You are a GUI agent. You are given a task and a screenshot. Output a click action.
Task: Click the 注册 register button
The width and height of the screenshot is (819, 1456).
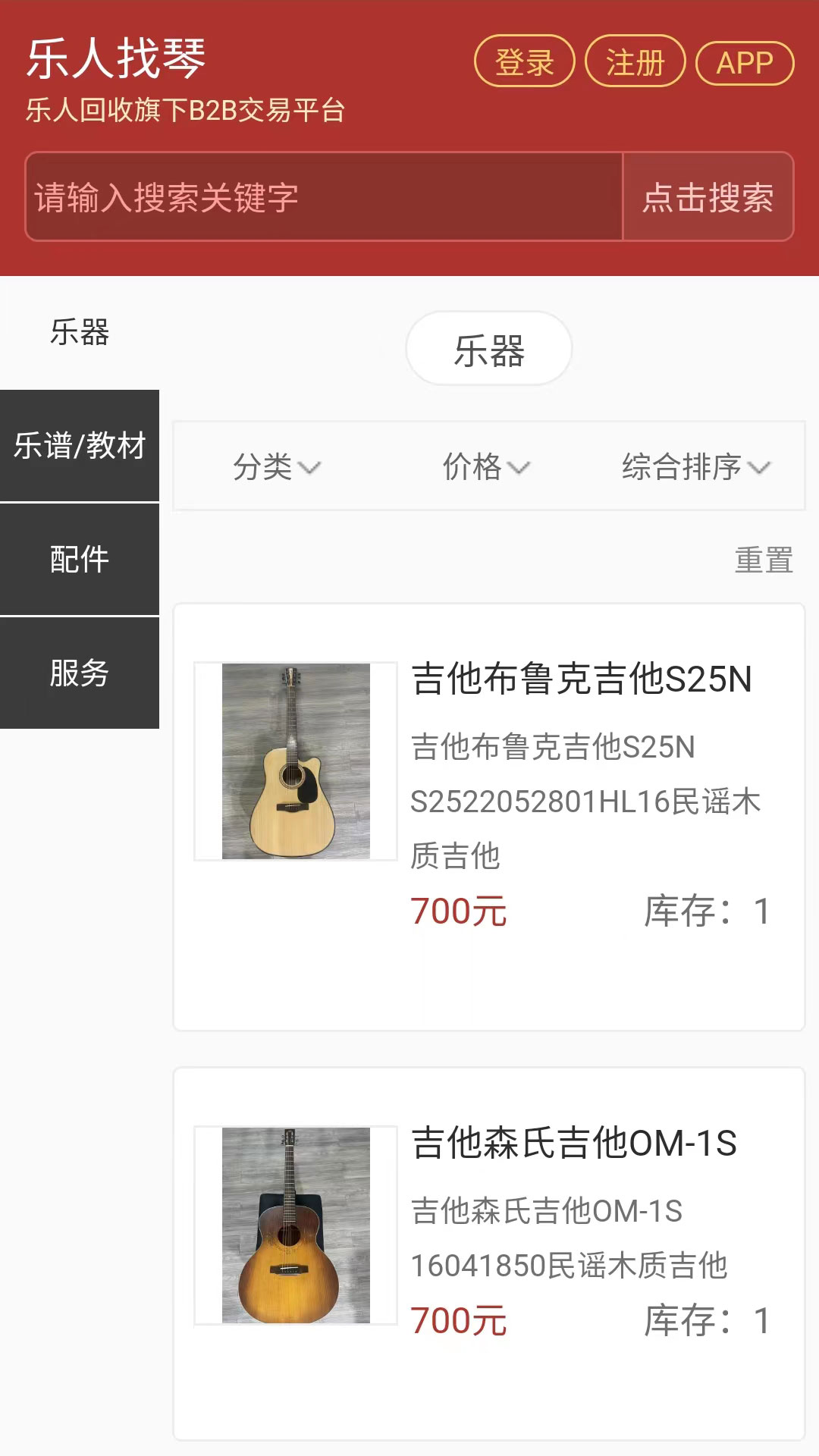[637, 62]
